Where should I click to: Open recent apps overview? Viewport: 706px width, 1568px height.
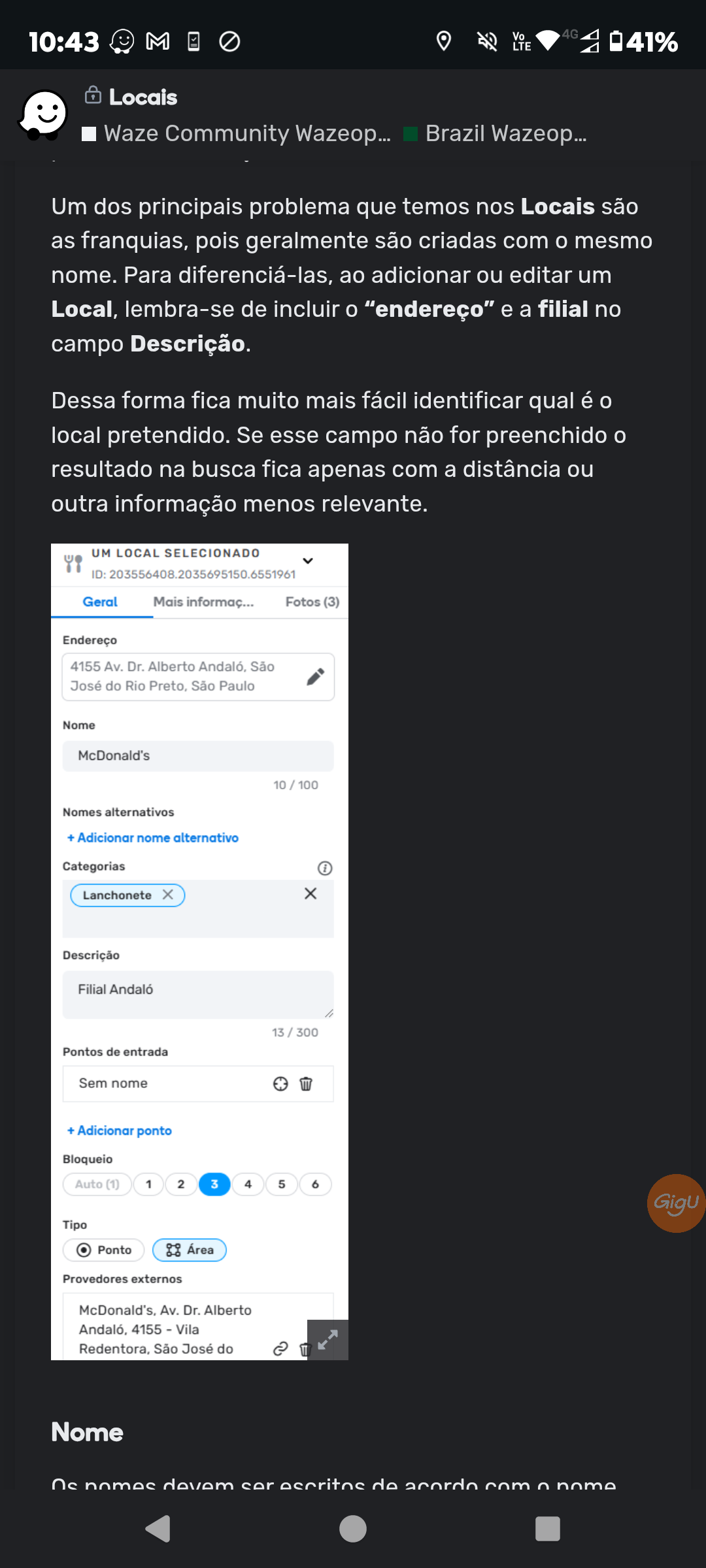[x=548, y=1528]
